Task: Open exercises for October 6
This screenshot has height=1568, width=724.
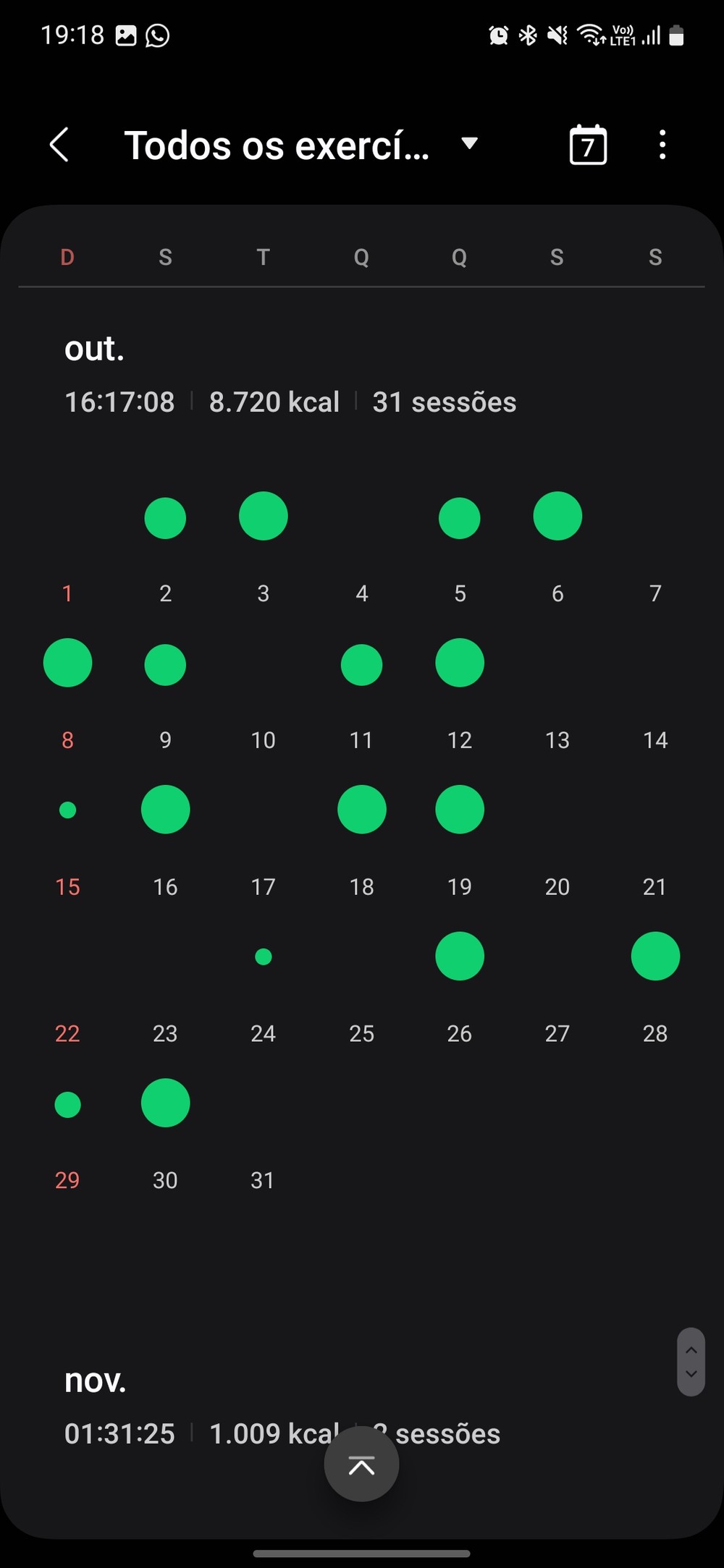Action: tap(557, 549)
